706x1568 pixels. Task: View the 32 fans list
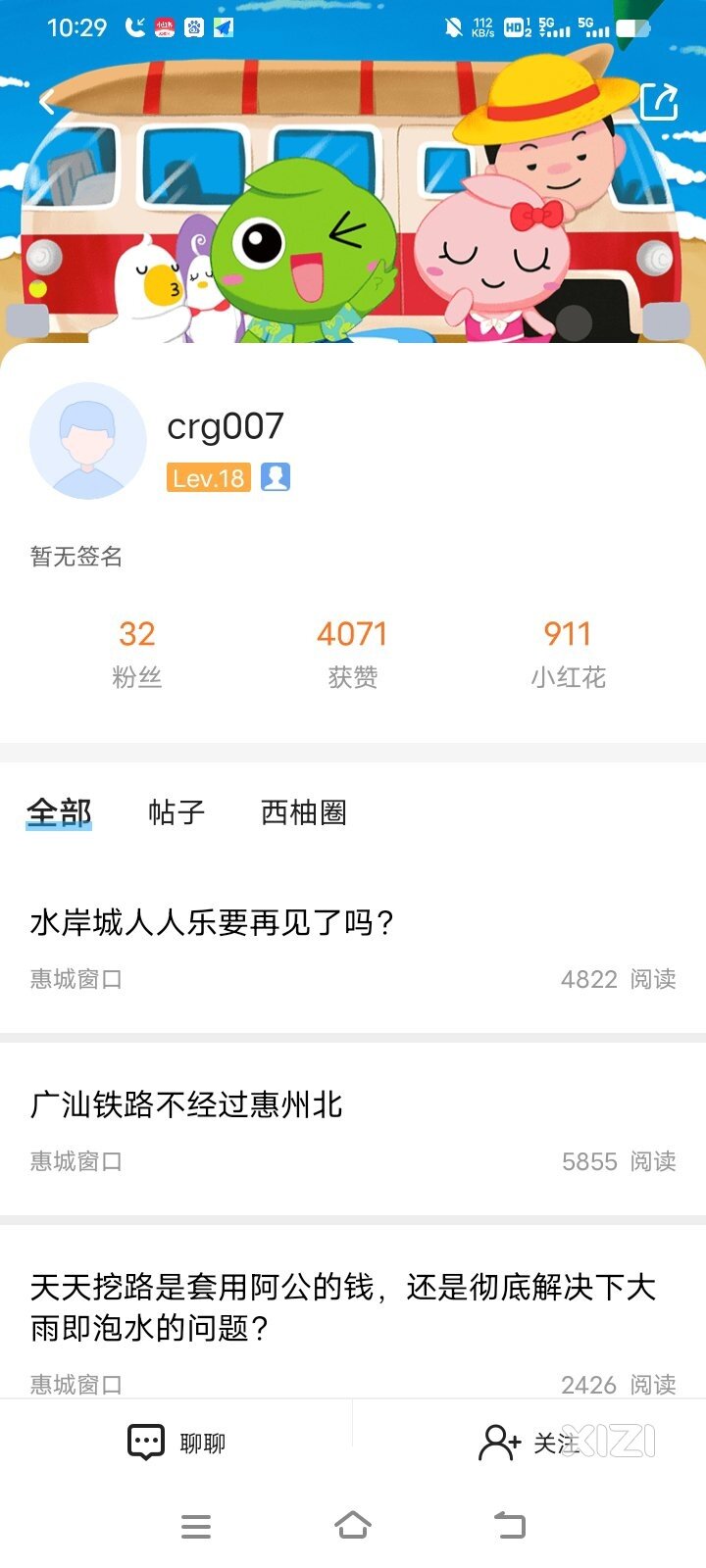coord(137,653)
